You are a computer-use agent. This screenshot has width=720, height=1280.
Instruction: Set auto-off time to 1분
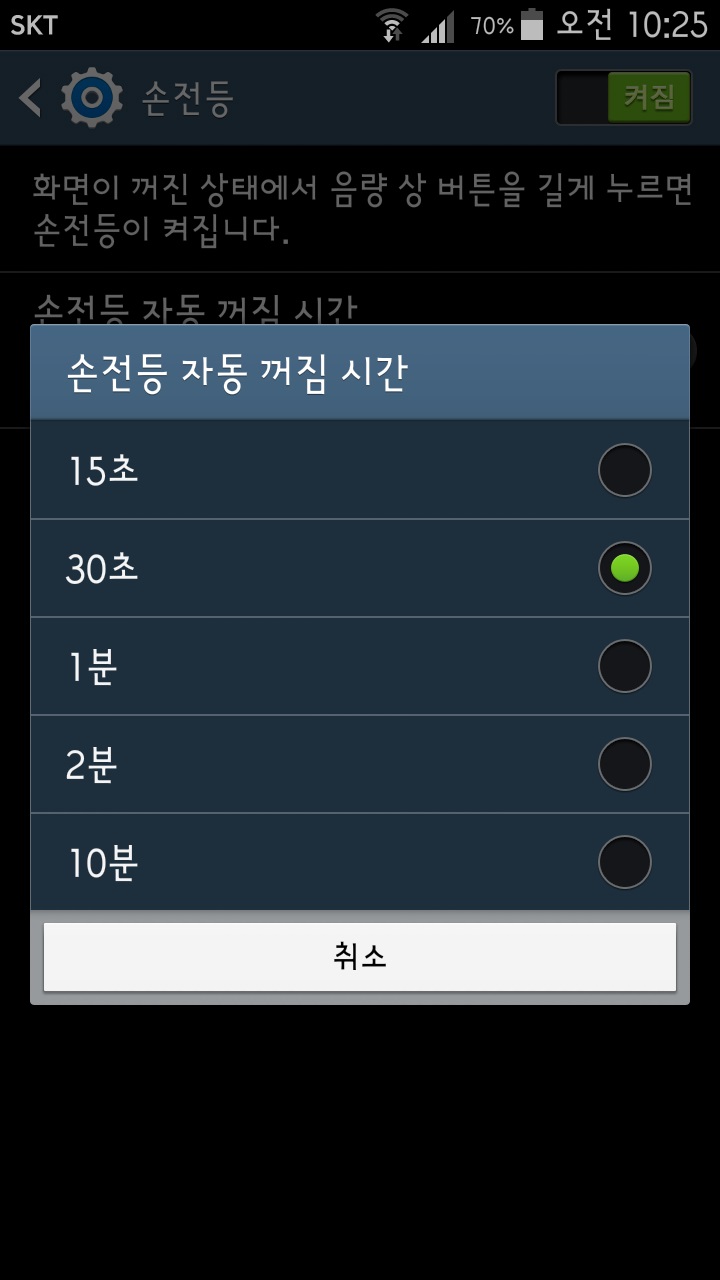pos(360,666)
